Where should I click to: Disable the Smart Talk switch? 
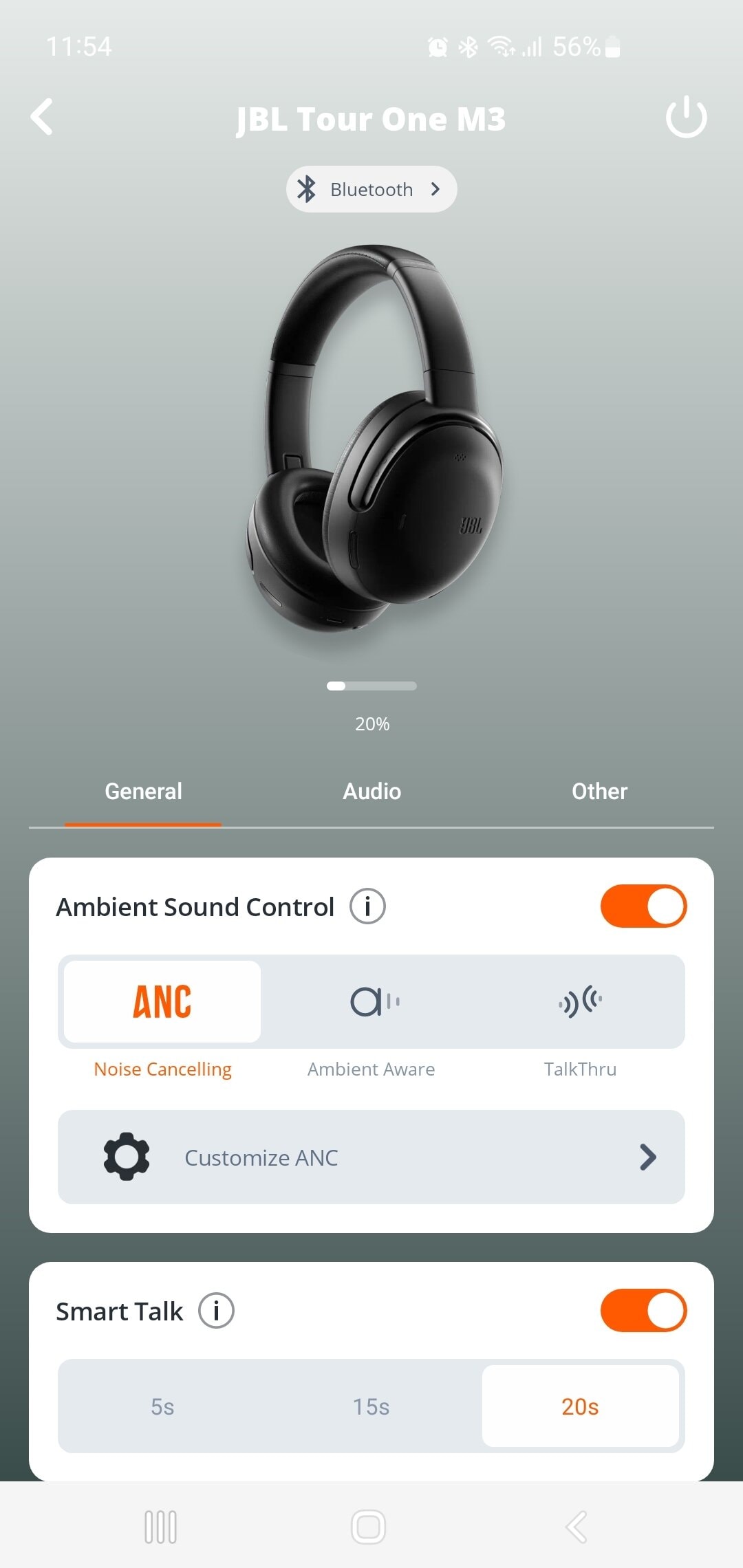point(643,1311)
